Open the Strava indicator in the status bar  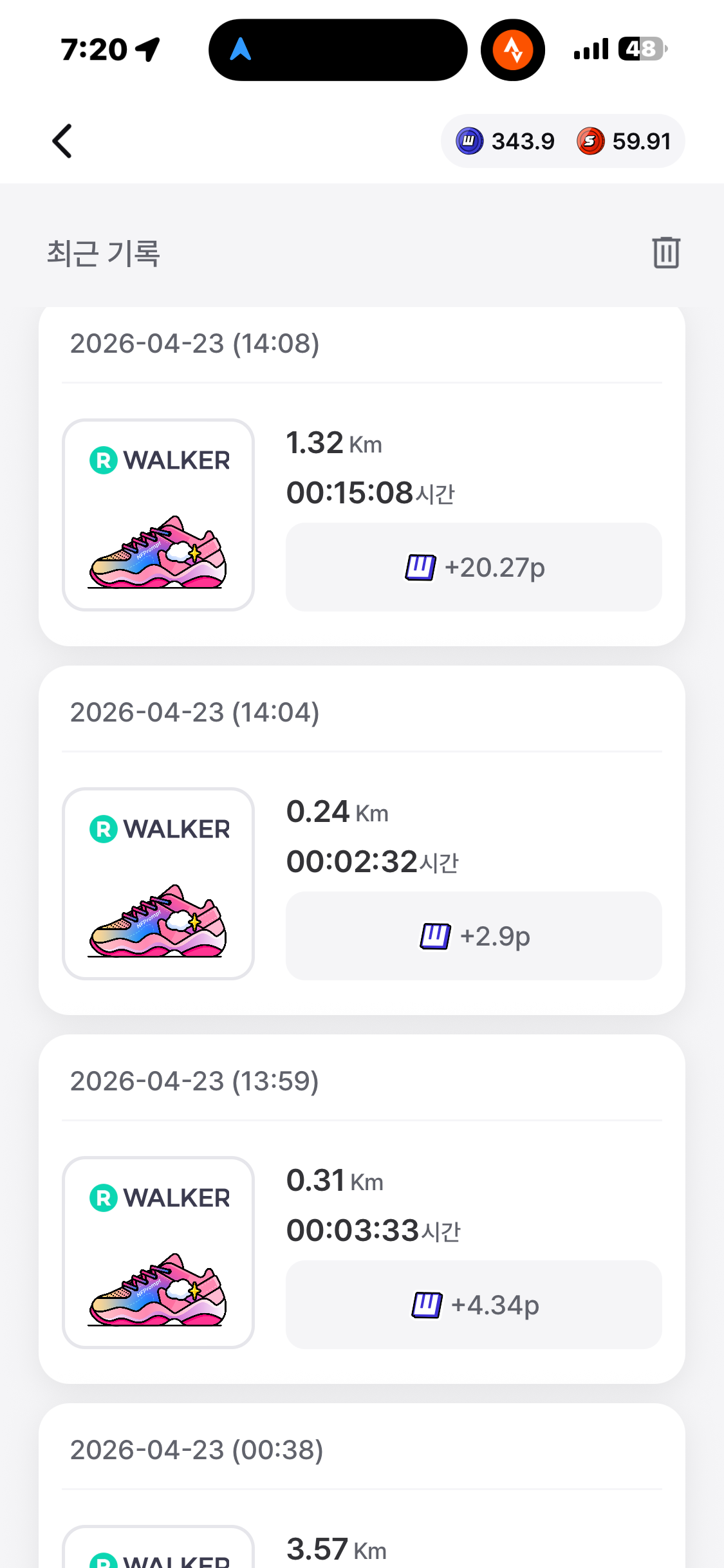pos(513,50)
